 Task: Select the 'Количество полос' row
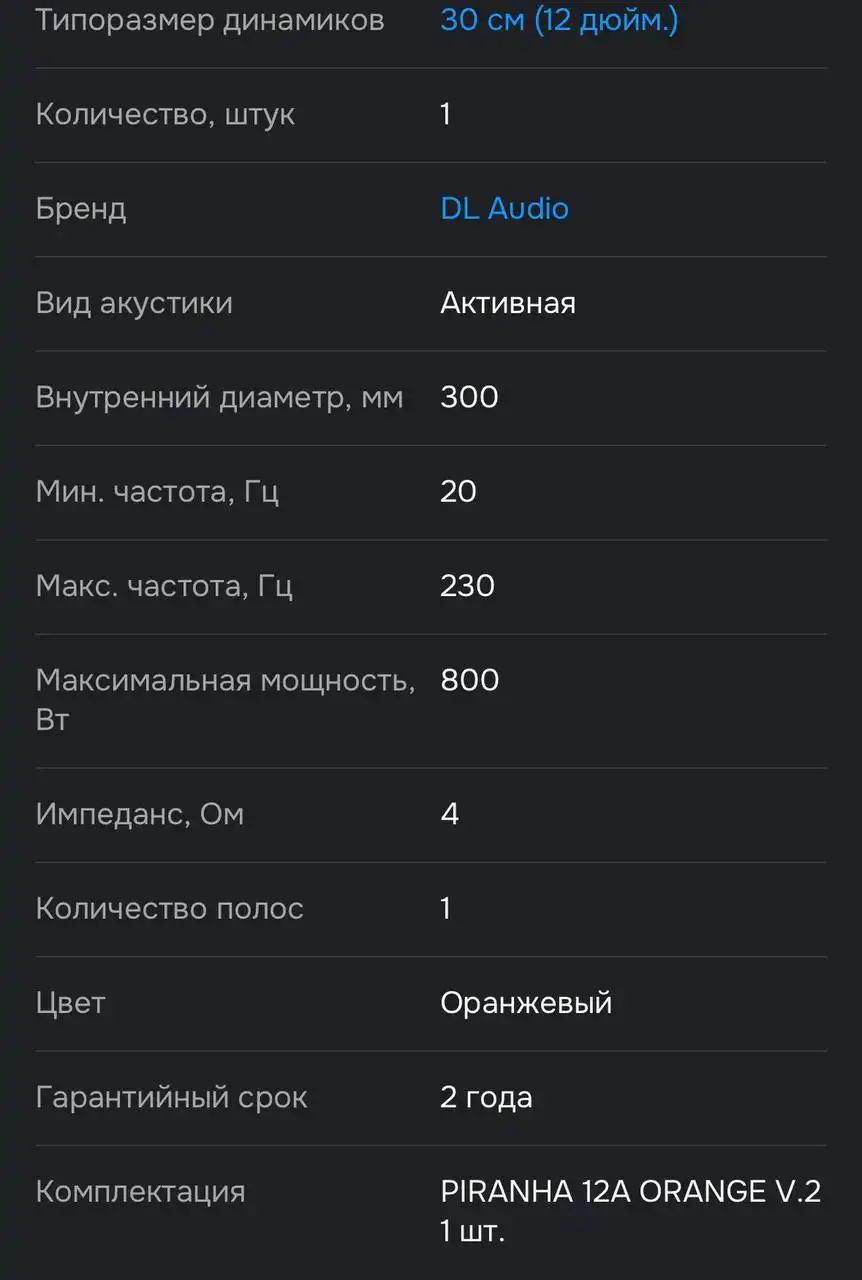pyautogui.click(x=169, y=907)
